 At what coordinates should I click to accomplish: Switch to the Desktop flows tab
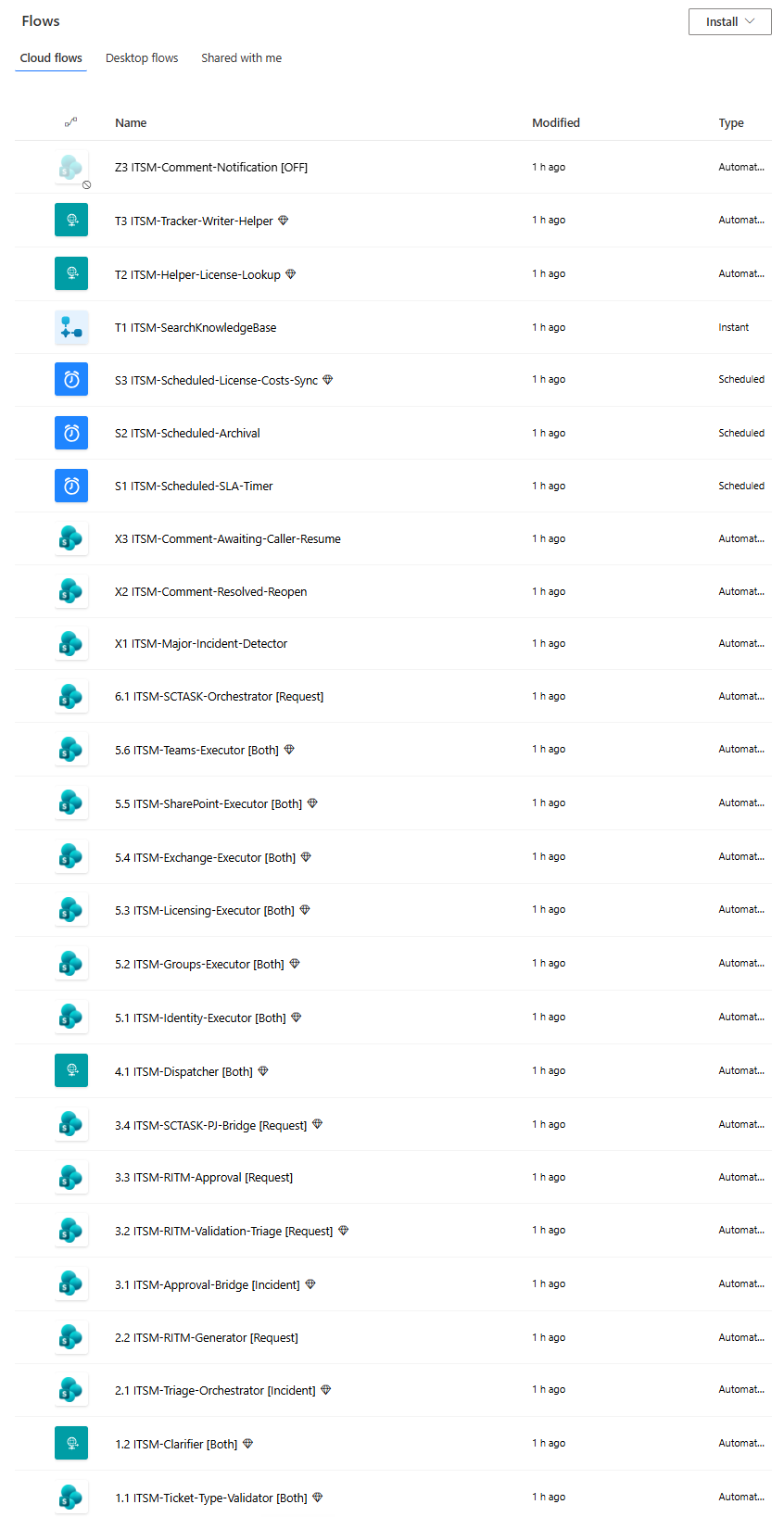click(142, 57)
